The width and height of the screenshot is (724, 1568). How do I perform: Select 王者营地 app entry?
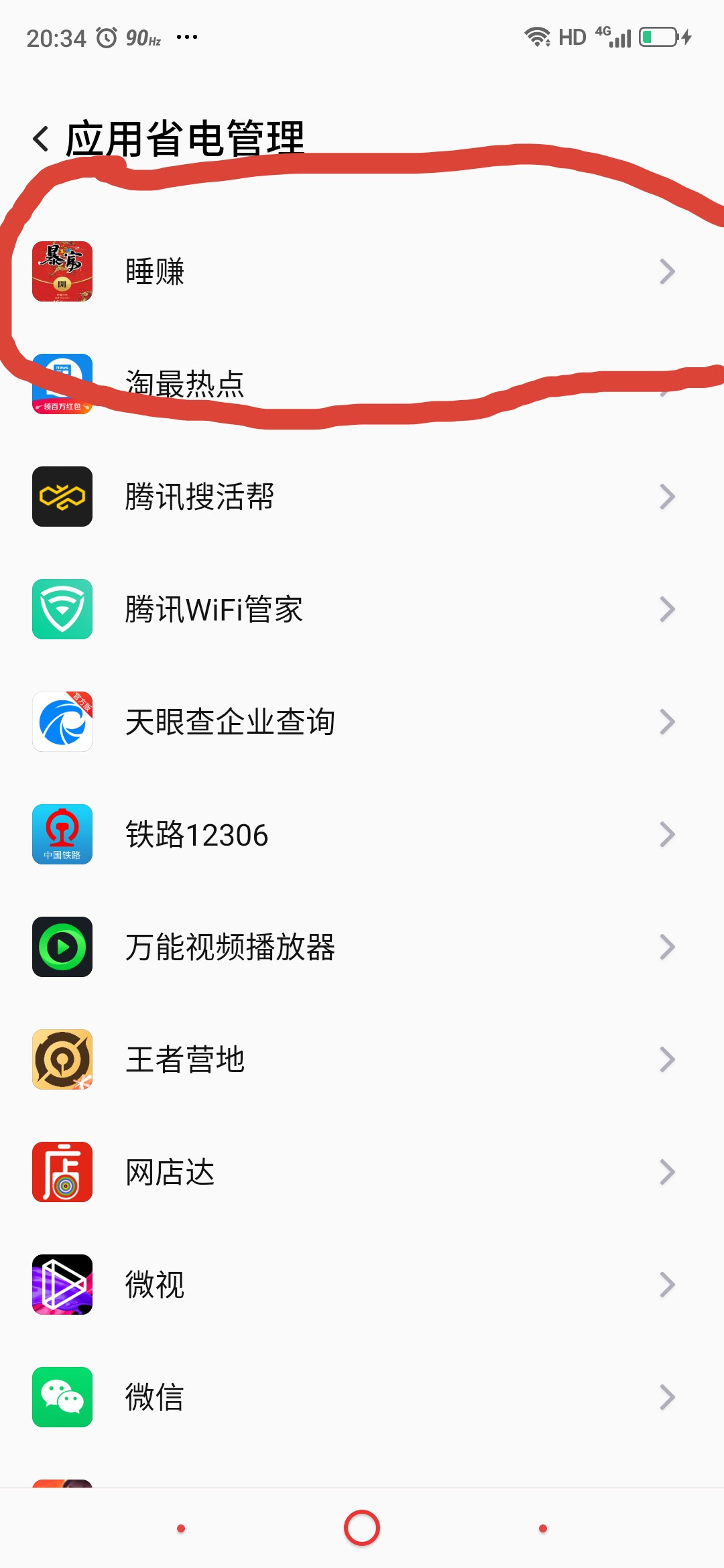coord(362,1059)
